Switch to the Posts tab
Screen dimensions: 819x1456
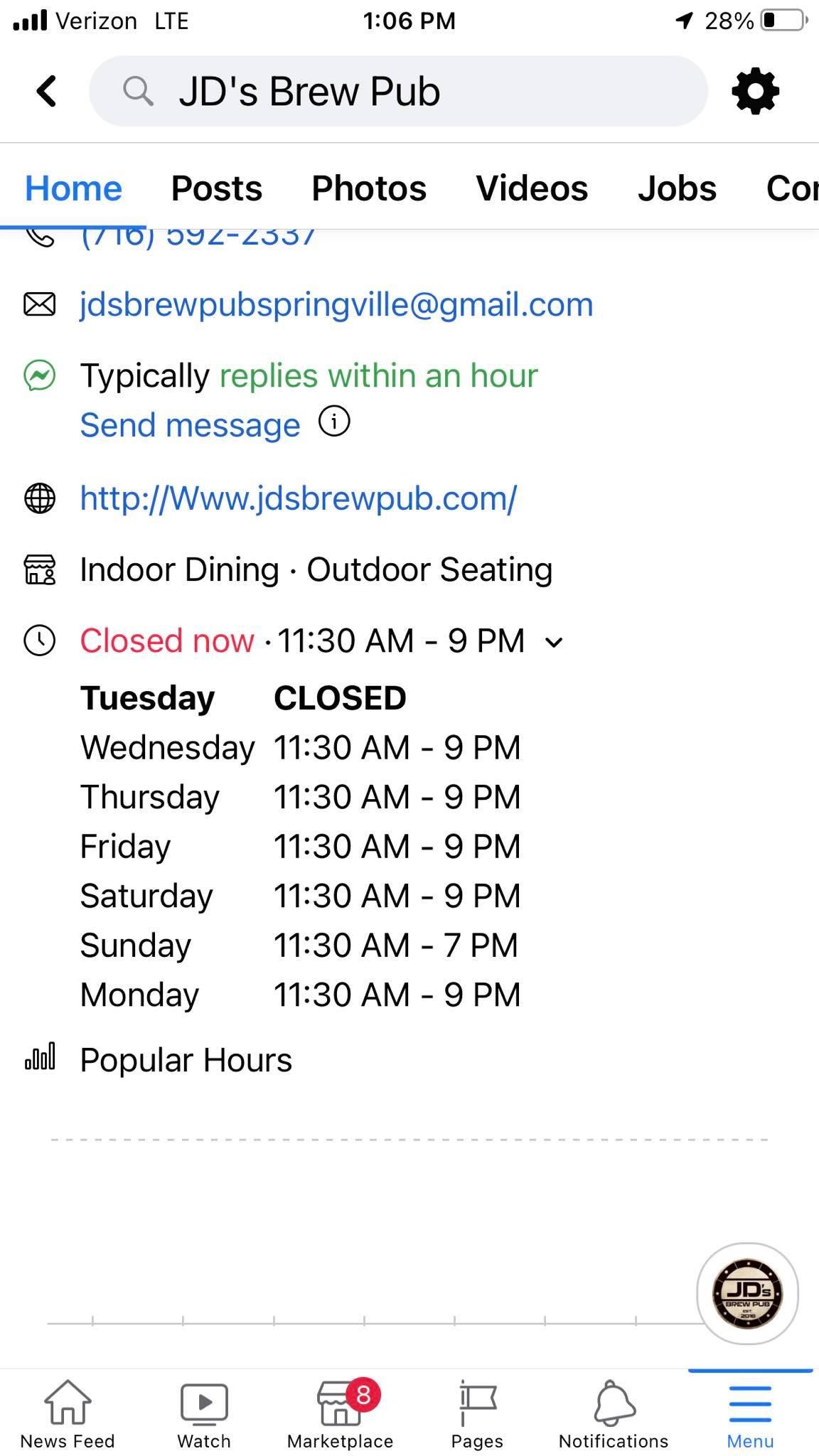(x=217, y=188)
